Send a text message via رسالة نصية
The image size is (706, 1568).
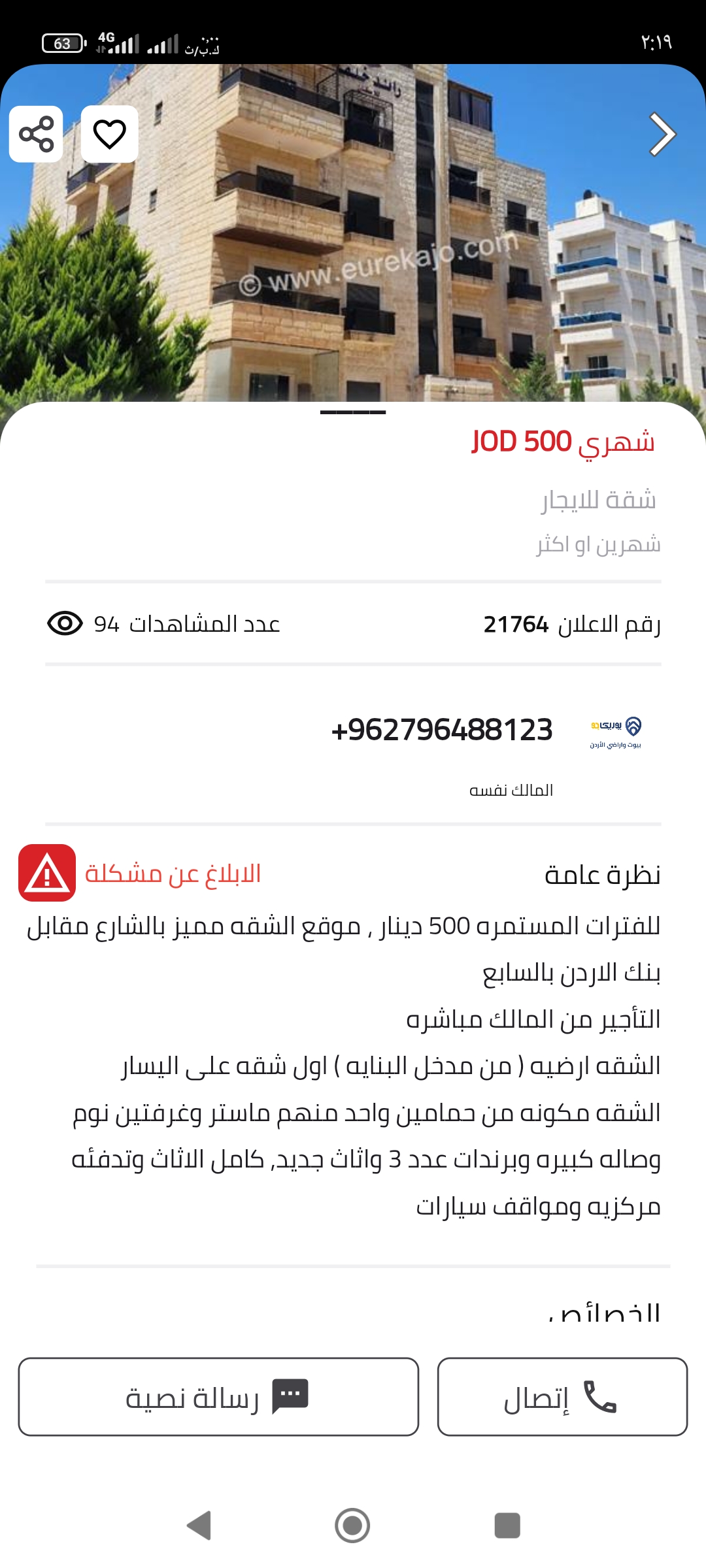[218, 1397]
